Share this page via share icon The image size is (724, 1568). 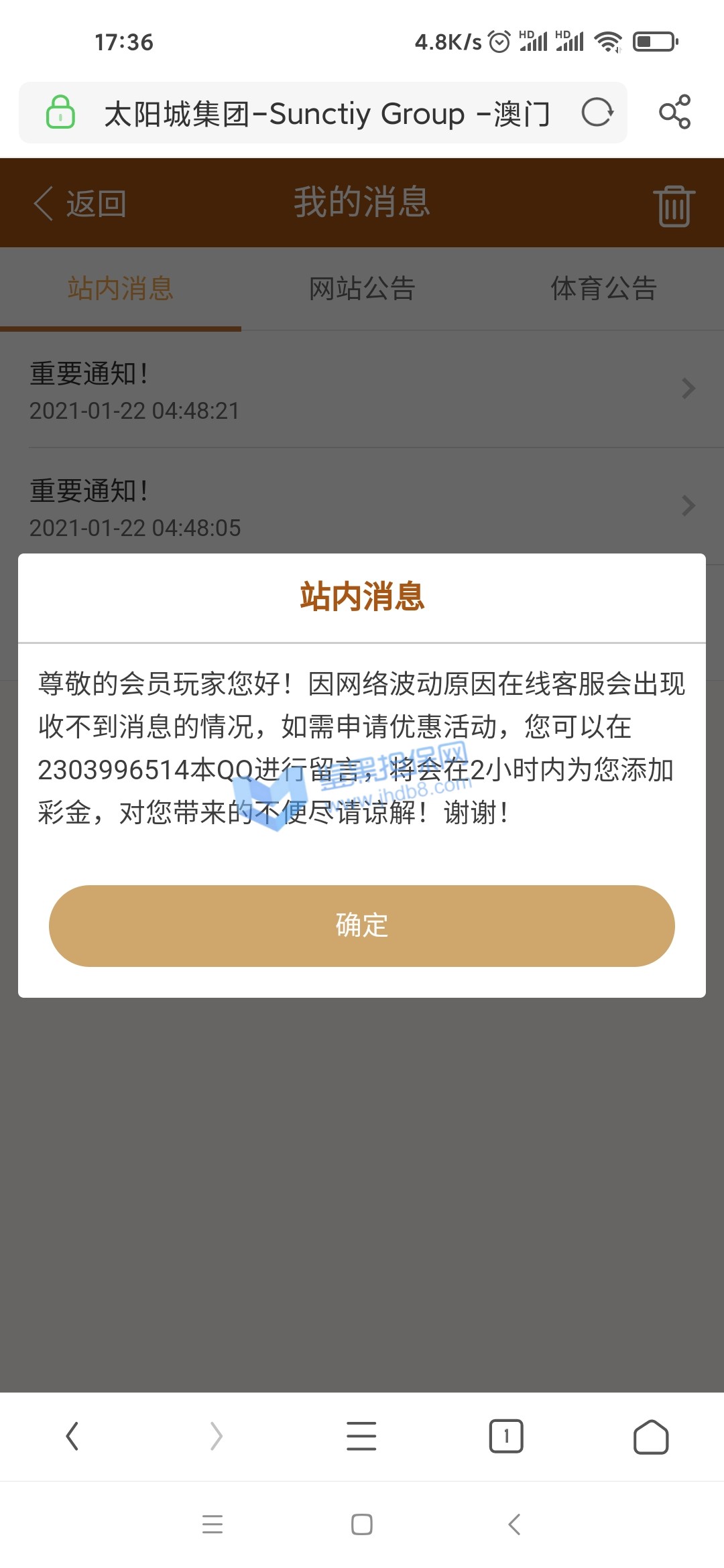tap(674, 112)
